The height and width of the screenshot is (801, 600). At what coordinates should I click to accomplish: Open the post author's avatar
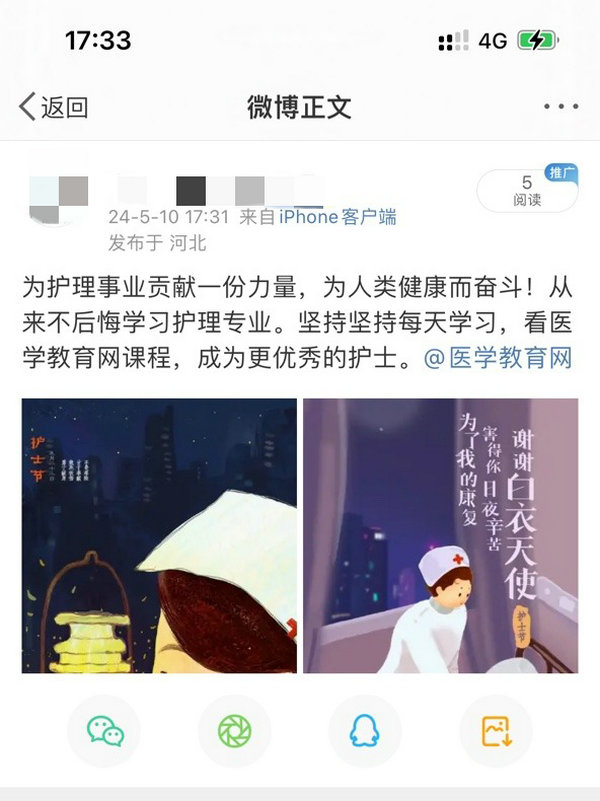point(58,191)
